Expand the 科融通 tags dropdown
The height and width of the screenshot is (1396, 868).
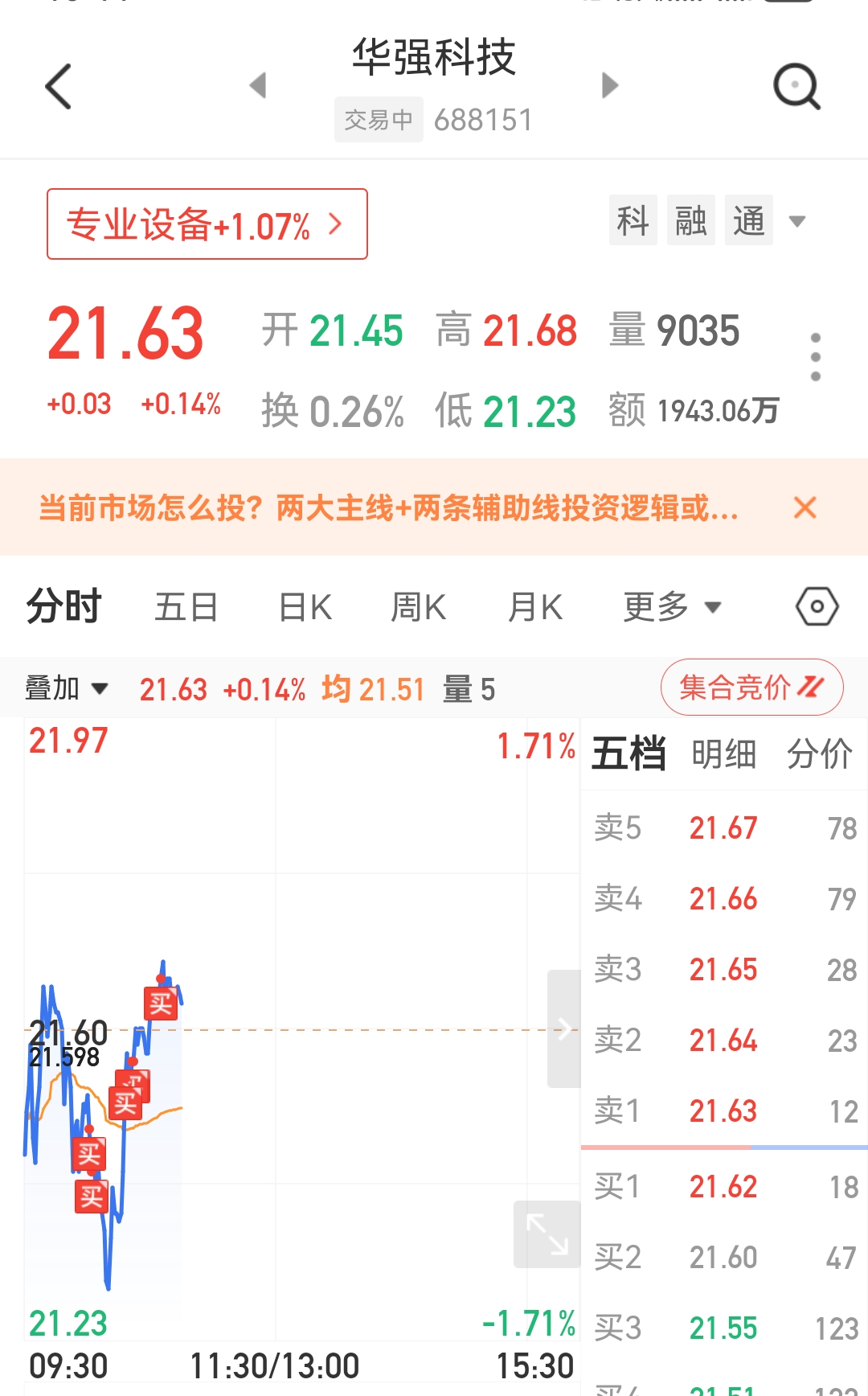pos(796,221)
